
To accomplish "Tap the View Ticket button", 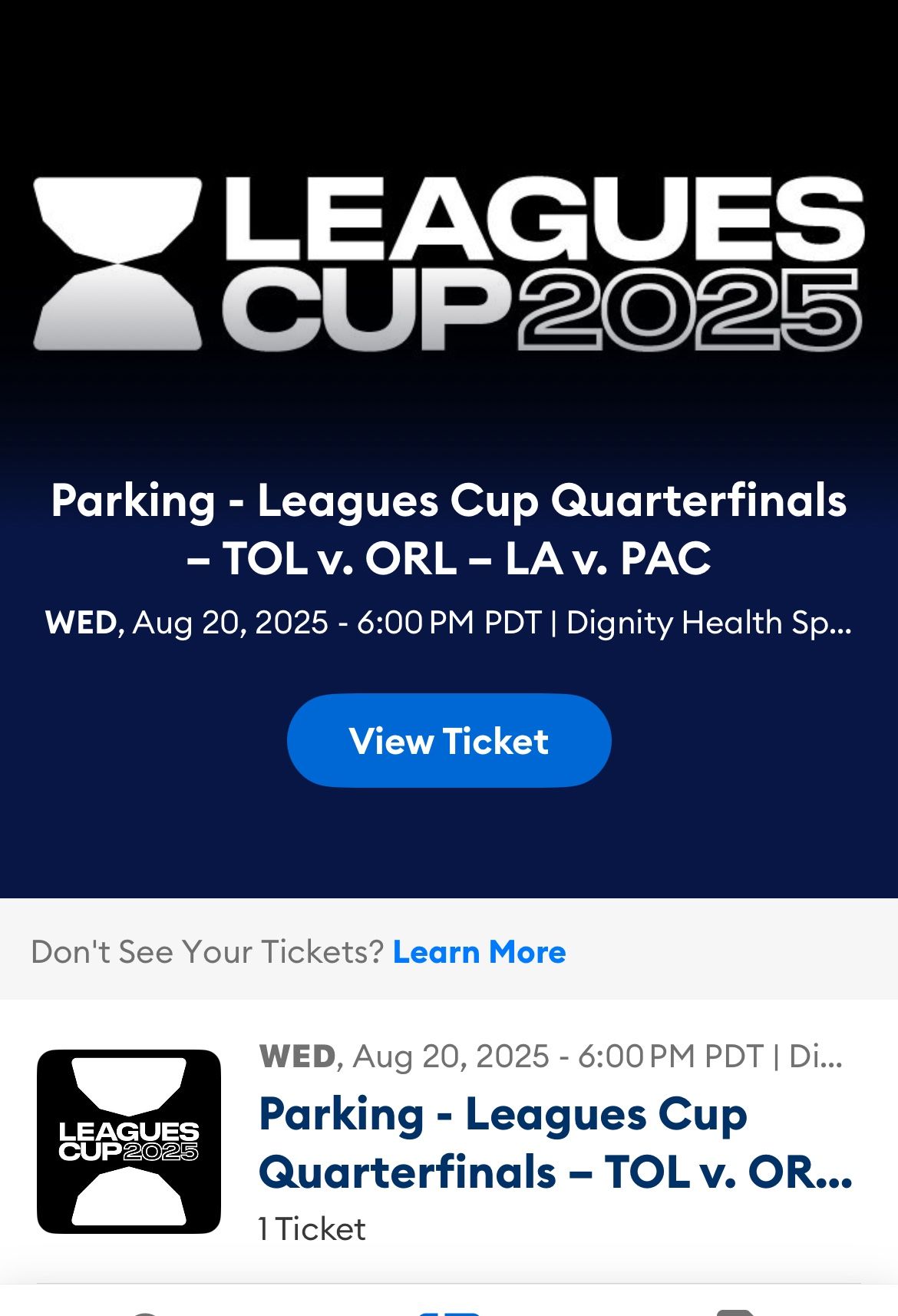I will (449, 740).
